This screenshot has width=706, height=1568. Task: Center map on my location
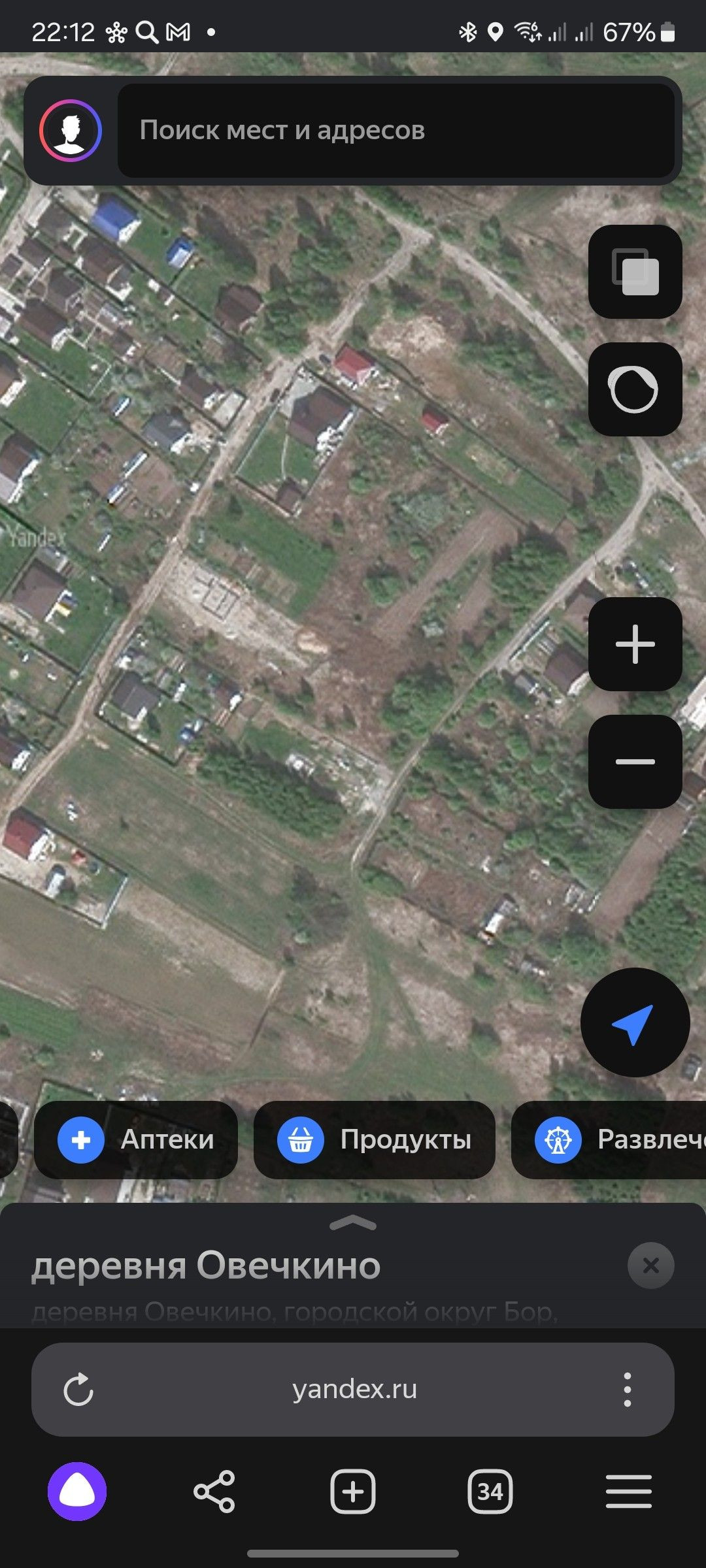click(x=635, y=1022)
